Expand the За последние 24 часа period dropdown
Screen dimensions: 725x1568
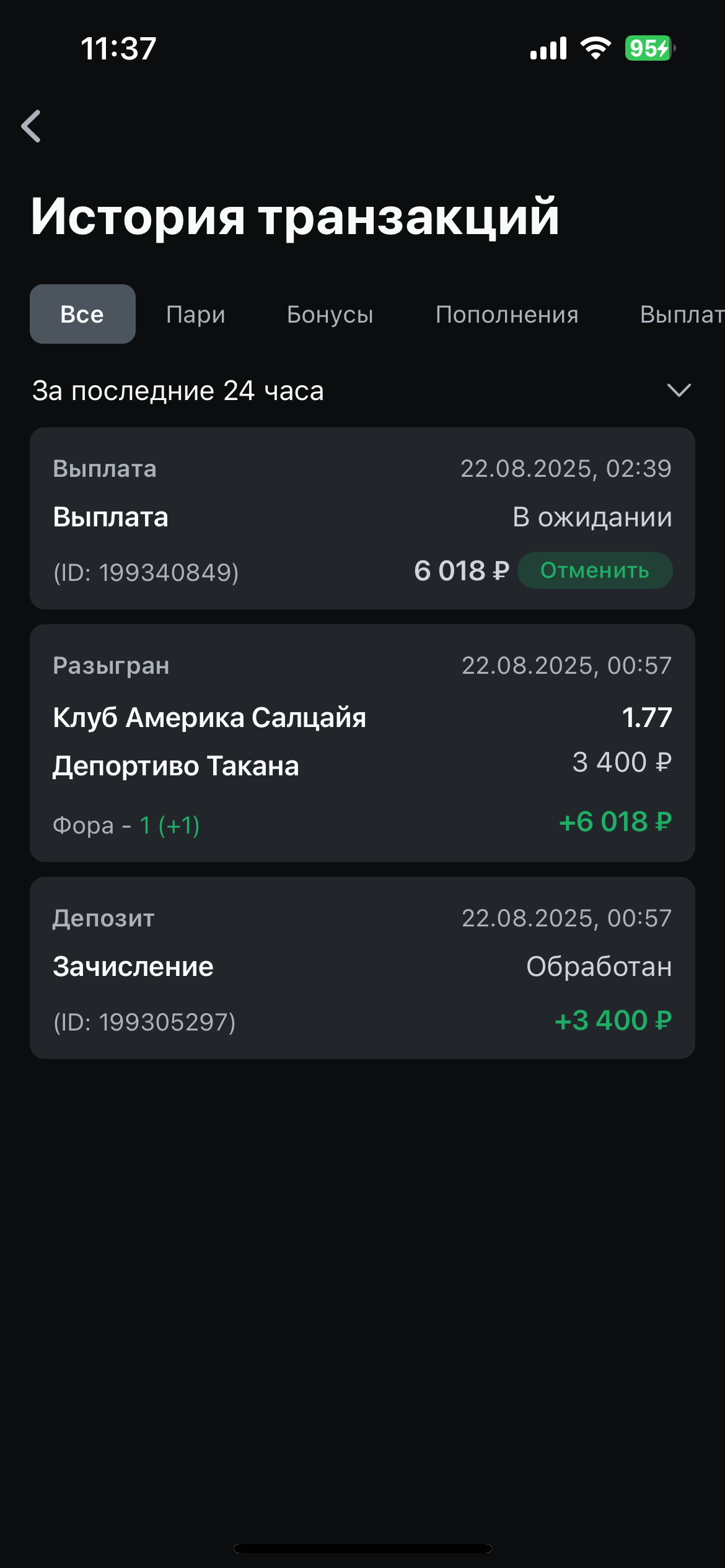coord(678,390)
